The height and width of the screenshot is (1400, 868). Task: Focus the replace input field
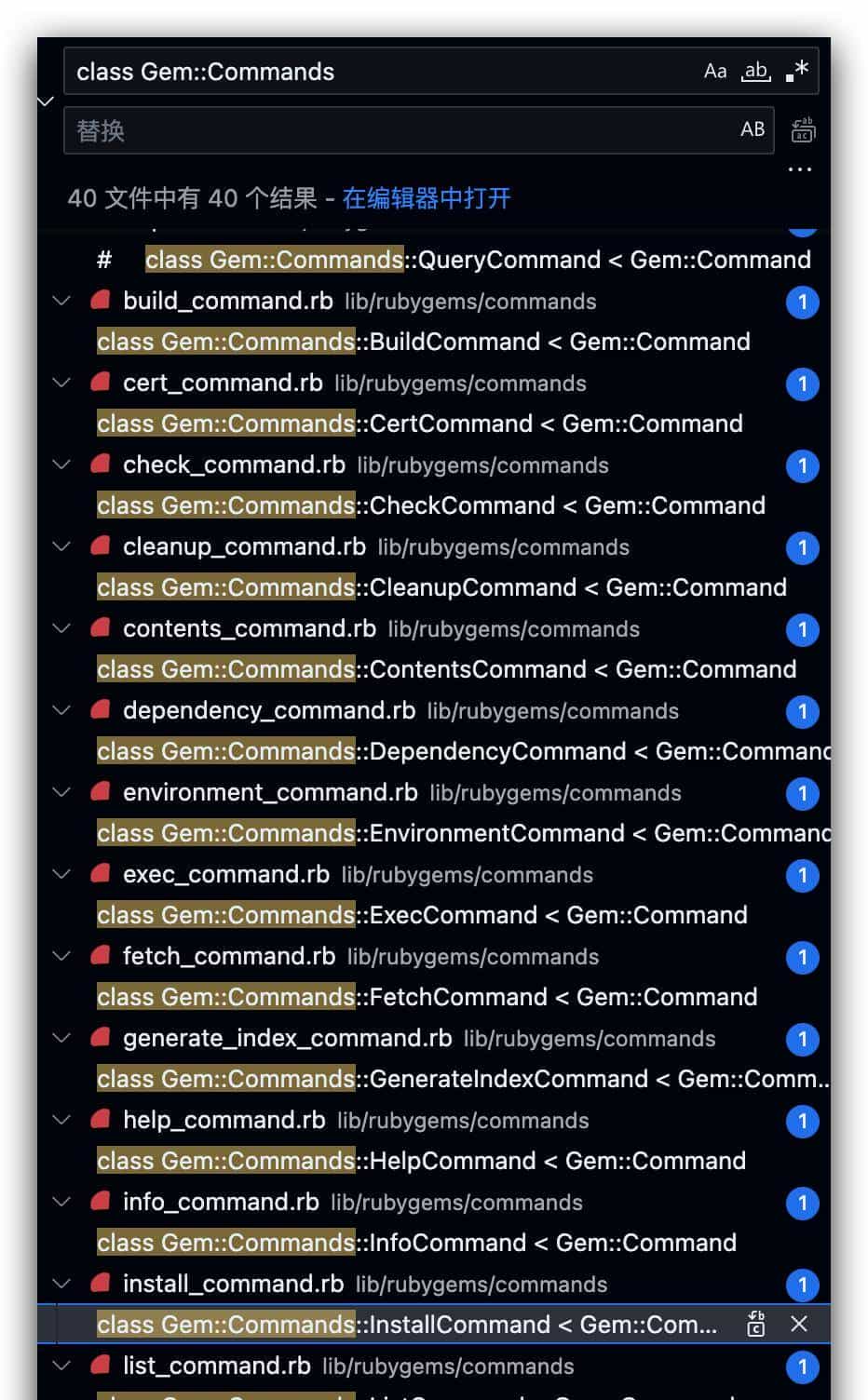(400, 130)
